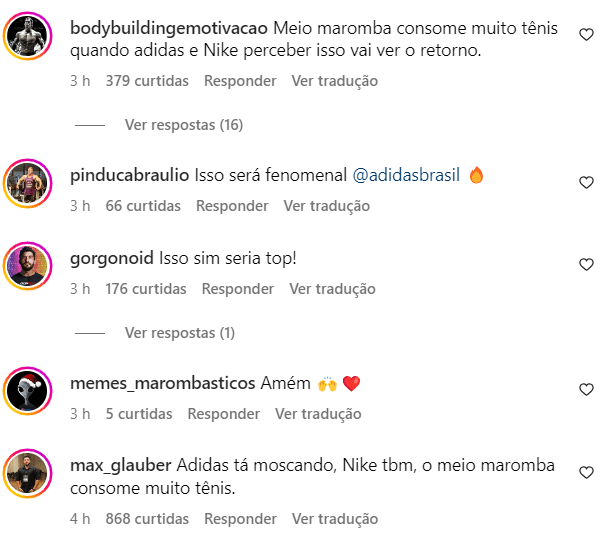This screenshot has width=605, height=540.
Task: Like bodybuildingemotivacao's comment
Action: 587,35
